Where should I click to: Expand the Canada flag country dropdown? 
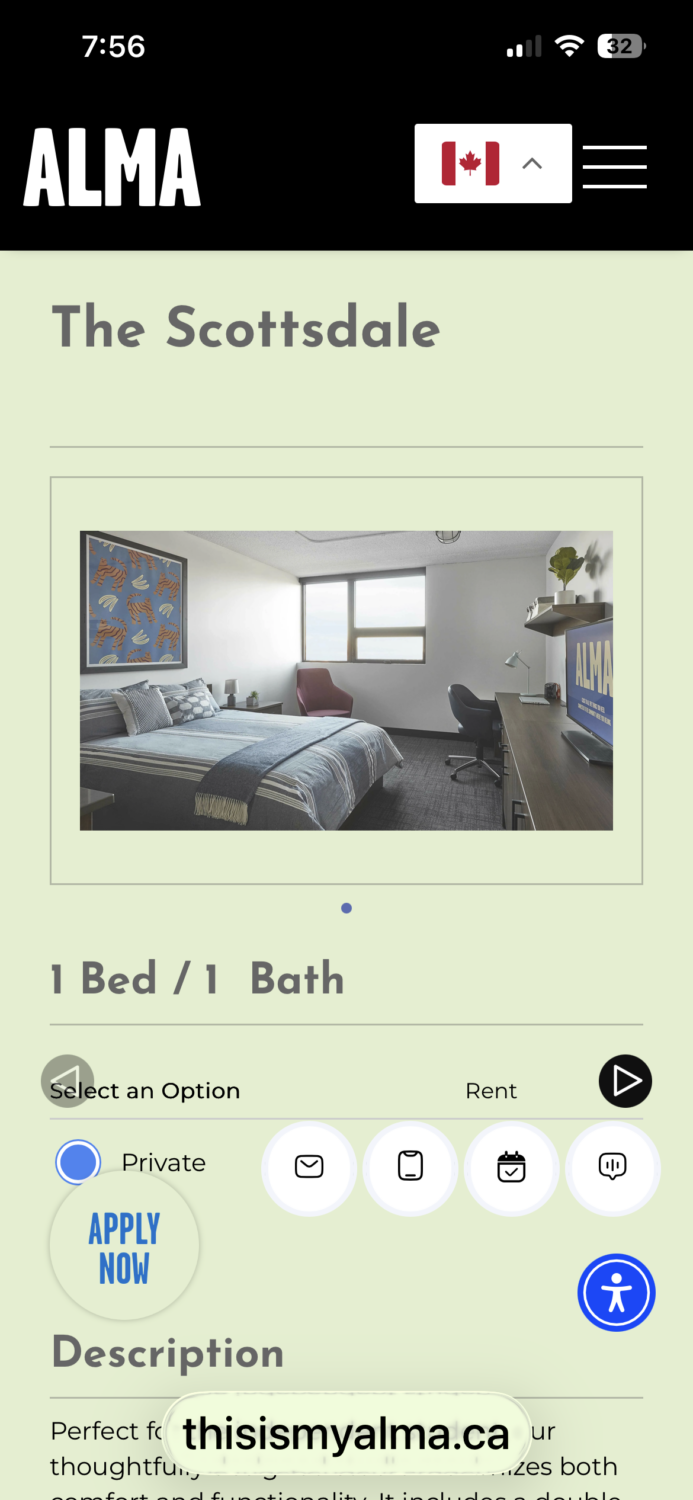click(493, 163)
